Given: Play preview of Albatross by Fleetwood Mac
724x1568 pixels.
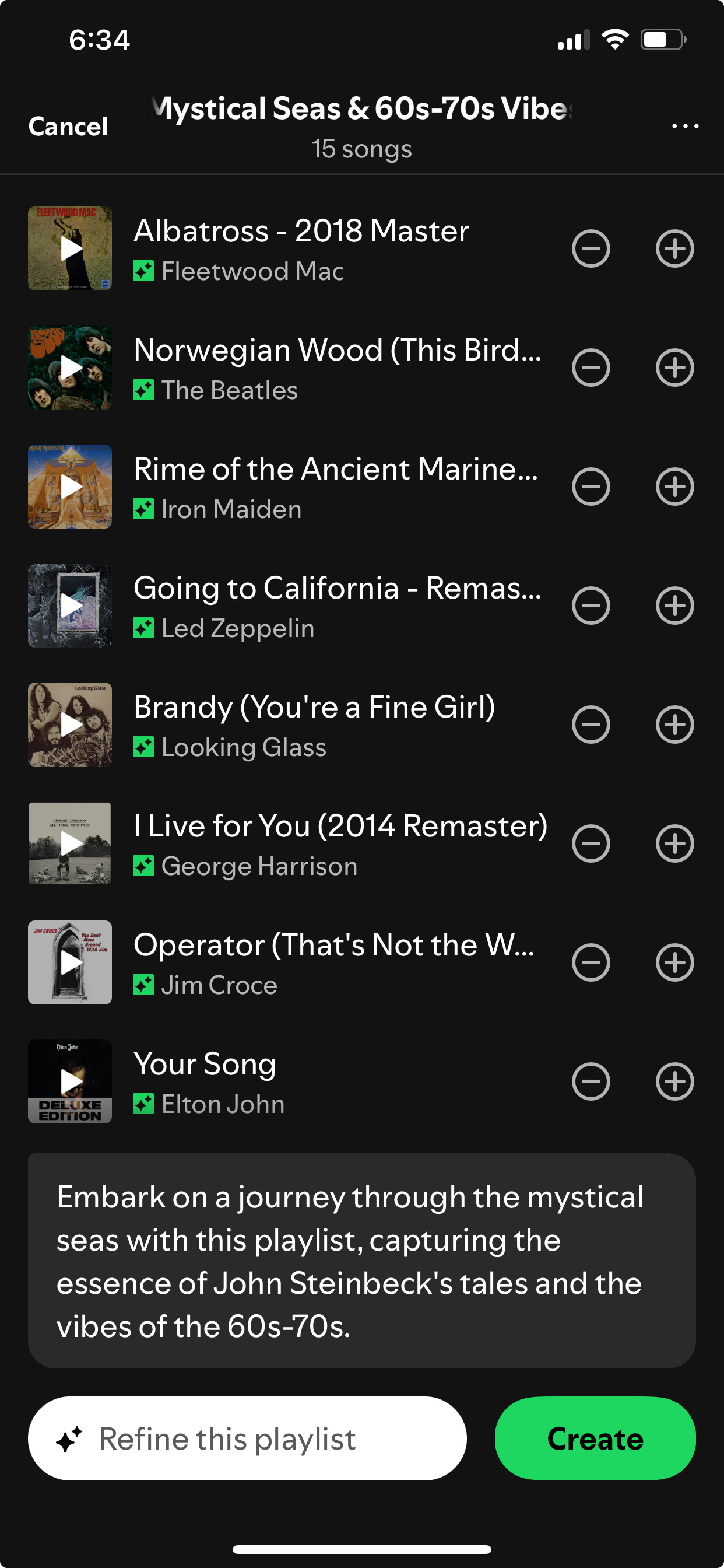Looking at the screenshot, I should [70, 249].
